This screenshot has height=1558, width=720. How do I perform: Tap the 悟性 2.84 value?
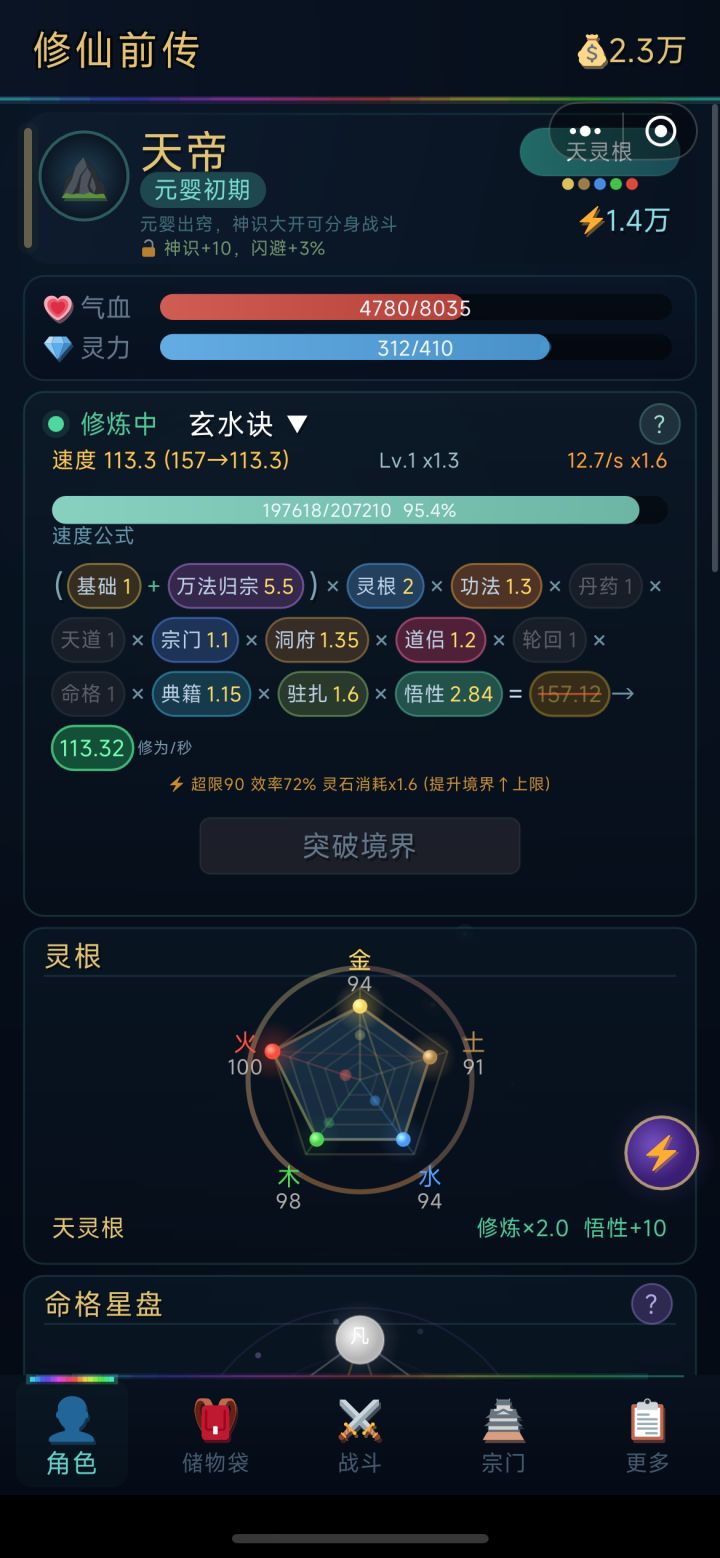[449, 693]
